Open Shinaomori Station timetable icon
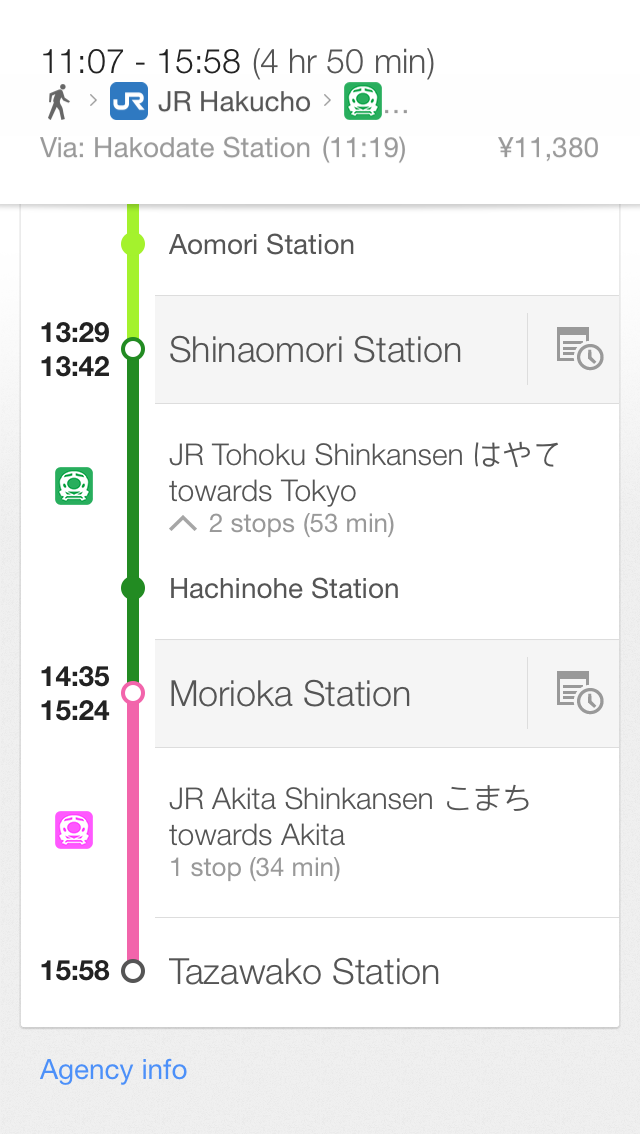 point(579,349)
